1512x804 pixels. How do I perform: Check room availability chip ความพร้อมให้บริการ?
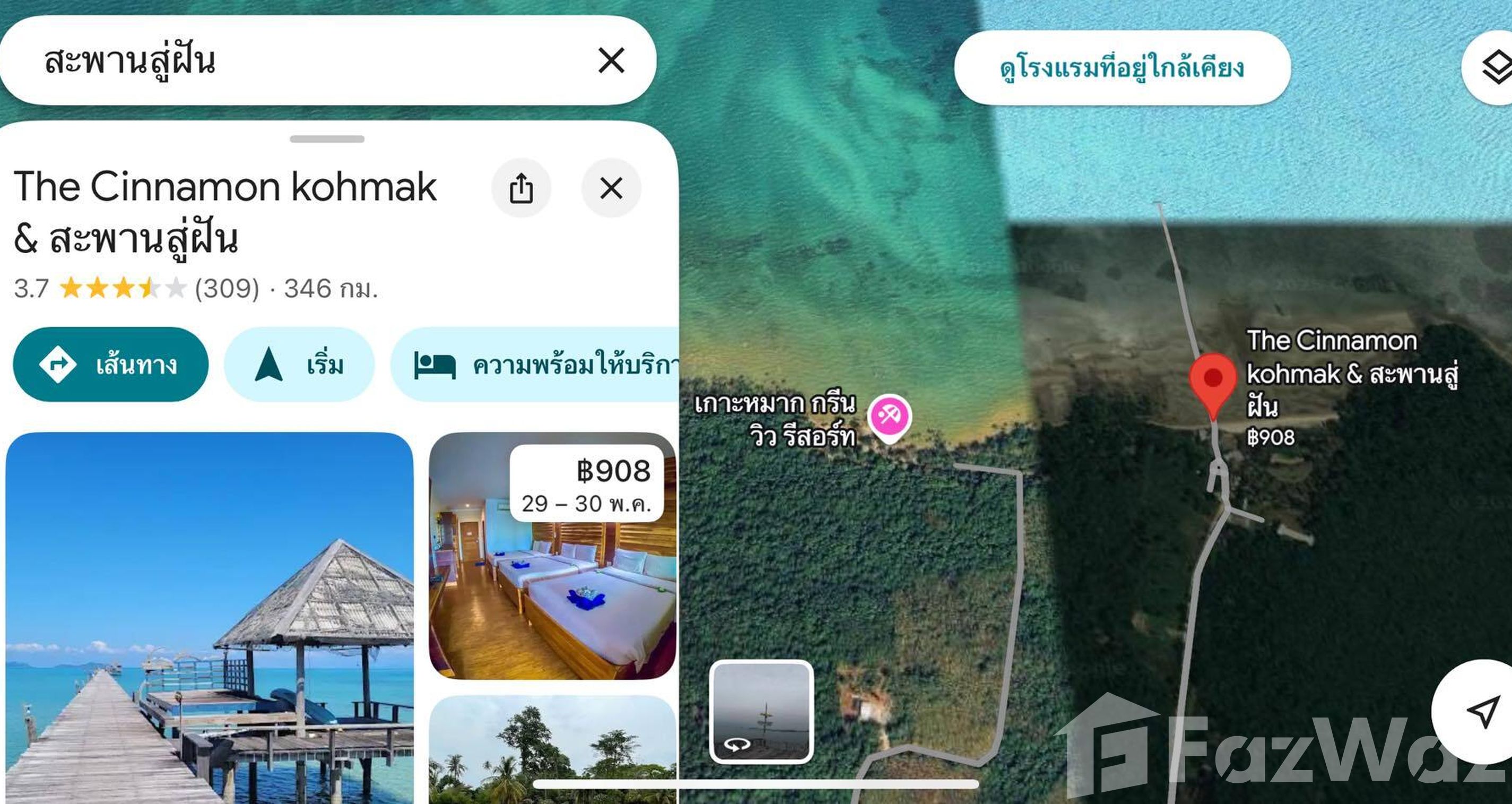click(x=540, y=365)
